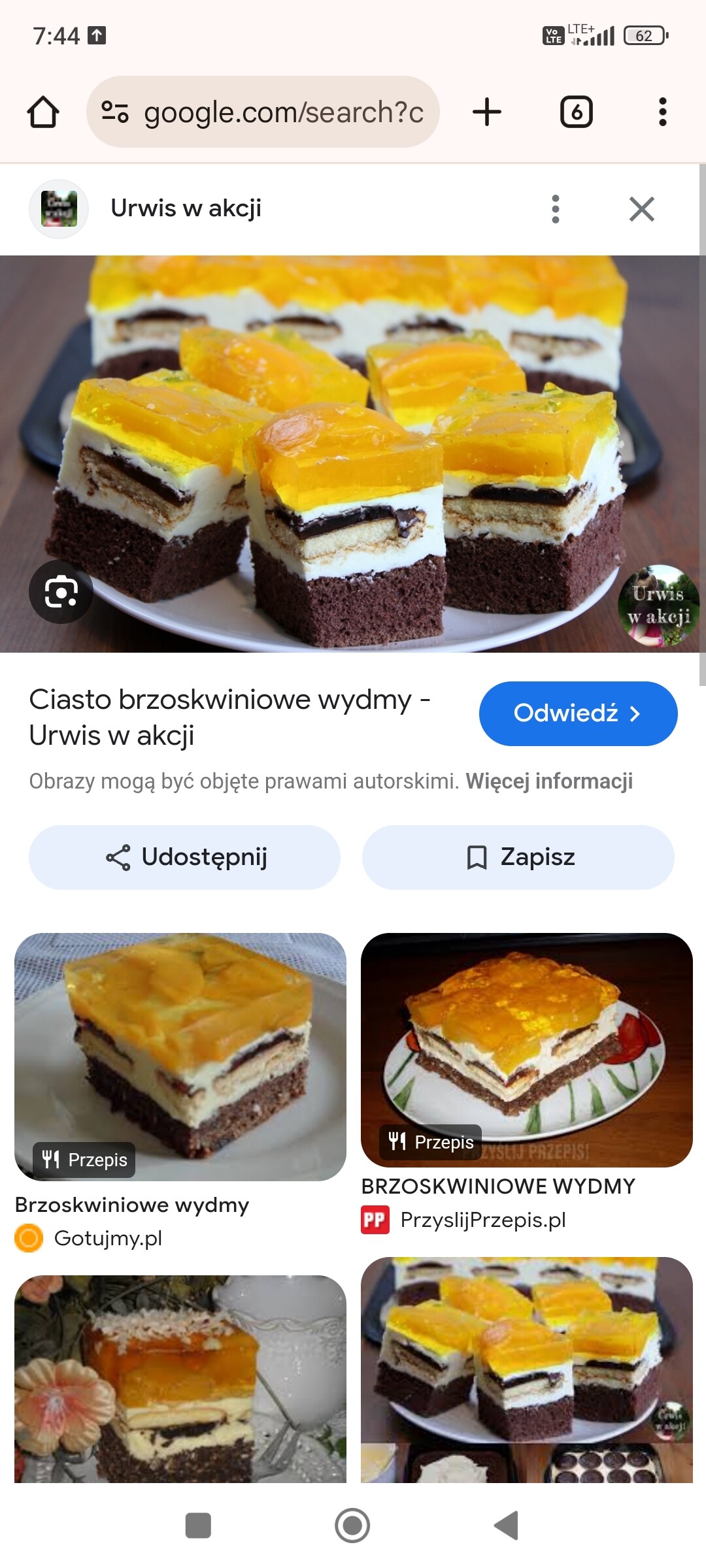Tap the google.com address bar
The width and height of the screenshot is (706, 1568).
(x=263, y=112)
